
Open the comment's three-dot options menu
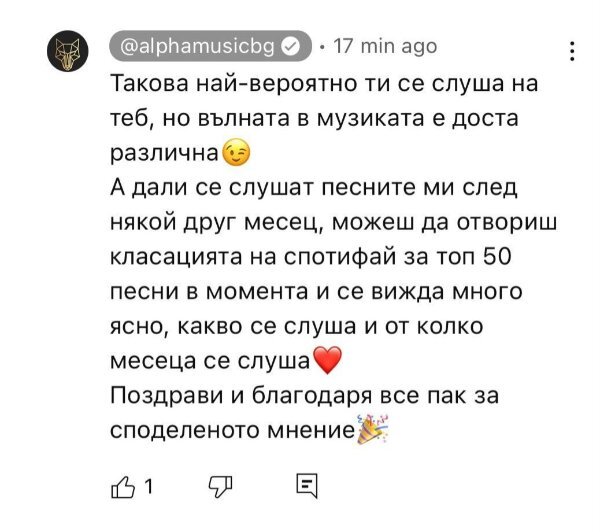click(571, 52)
